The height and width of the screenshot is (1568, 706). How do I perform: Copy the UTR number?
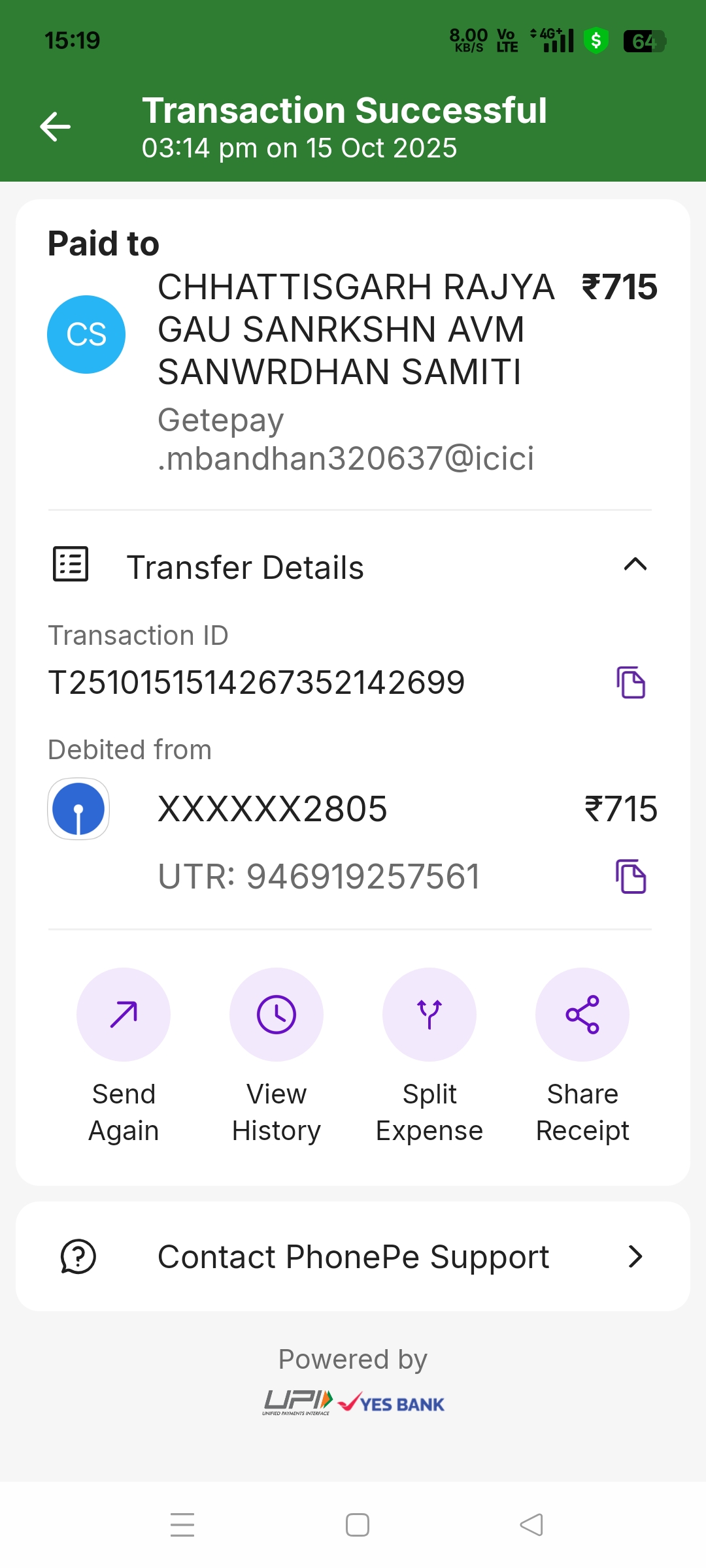coord(631,876)
